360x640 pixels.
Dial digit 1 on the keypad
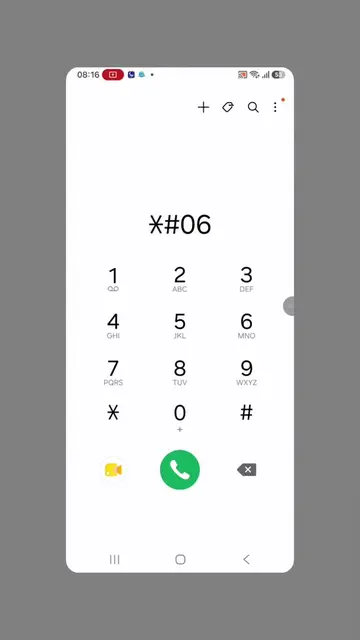113,280
